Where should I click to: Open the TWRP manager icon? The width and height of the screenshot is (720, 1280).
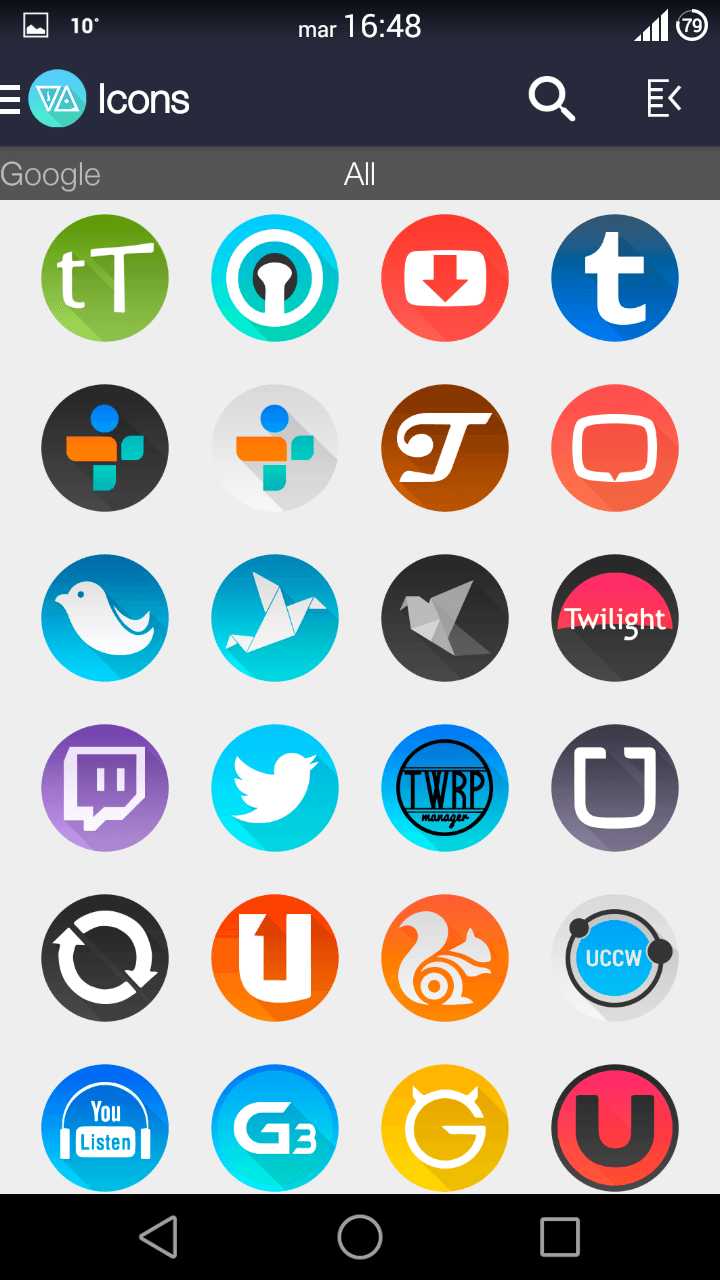[x=445, y=788]
